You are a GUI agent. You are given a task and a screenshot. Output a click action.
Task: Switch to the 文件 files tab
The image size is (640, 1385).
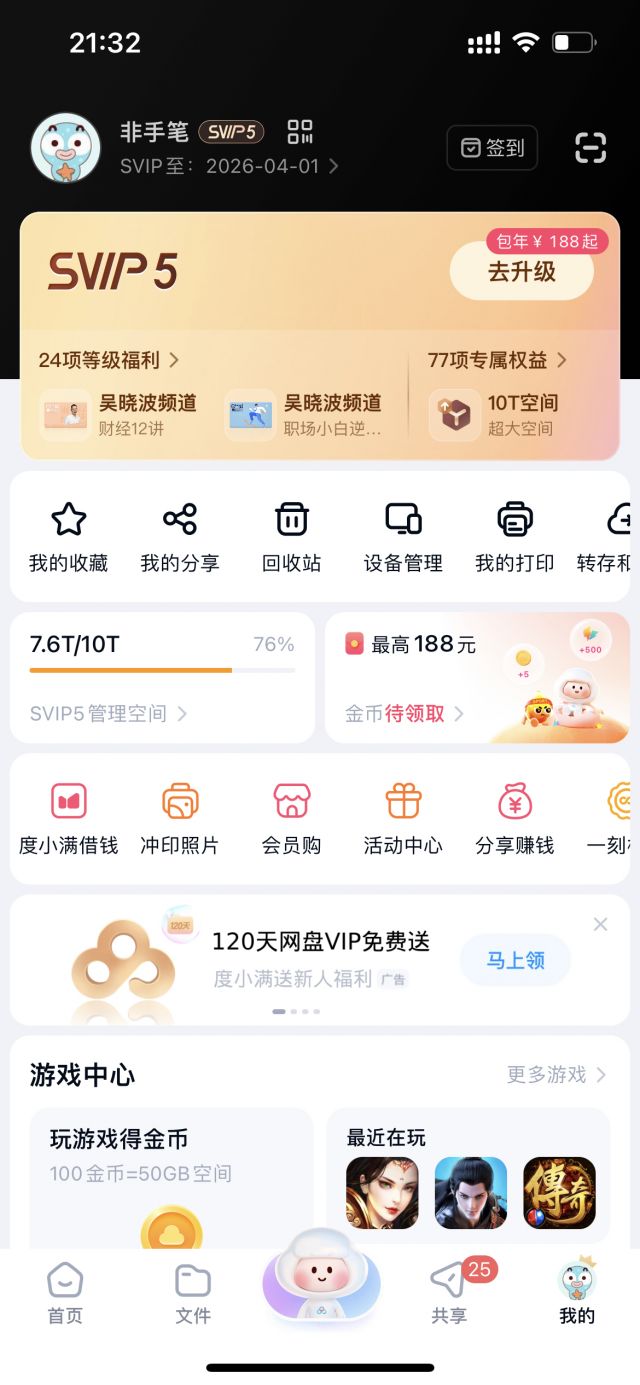(x=193, y=1293)
